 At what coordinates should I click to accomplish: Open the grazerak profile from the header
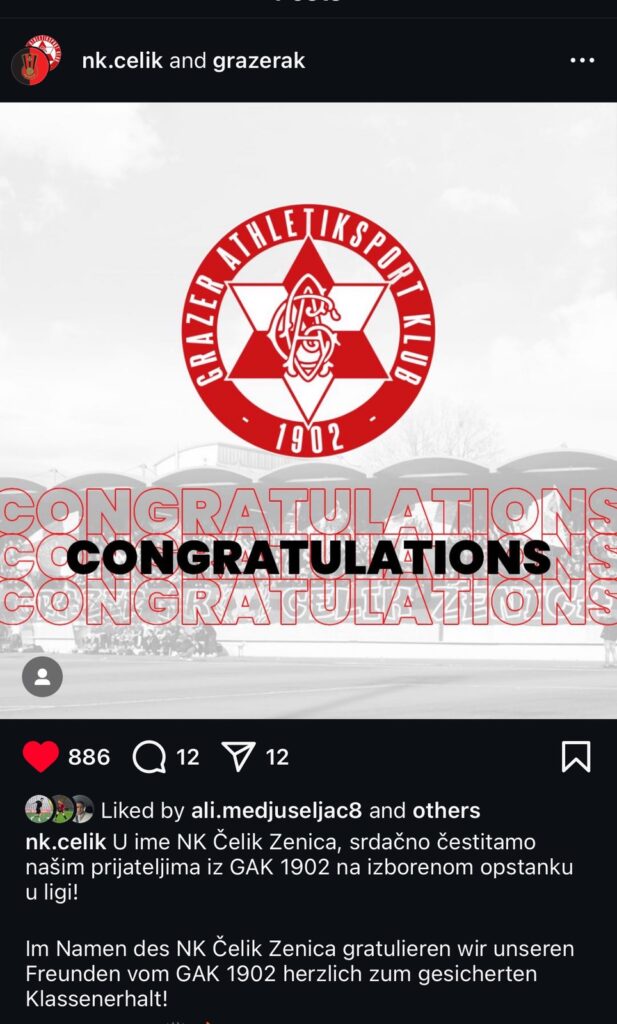coord(258,61)
